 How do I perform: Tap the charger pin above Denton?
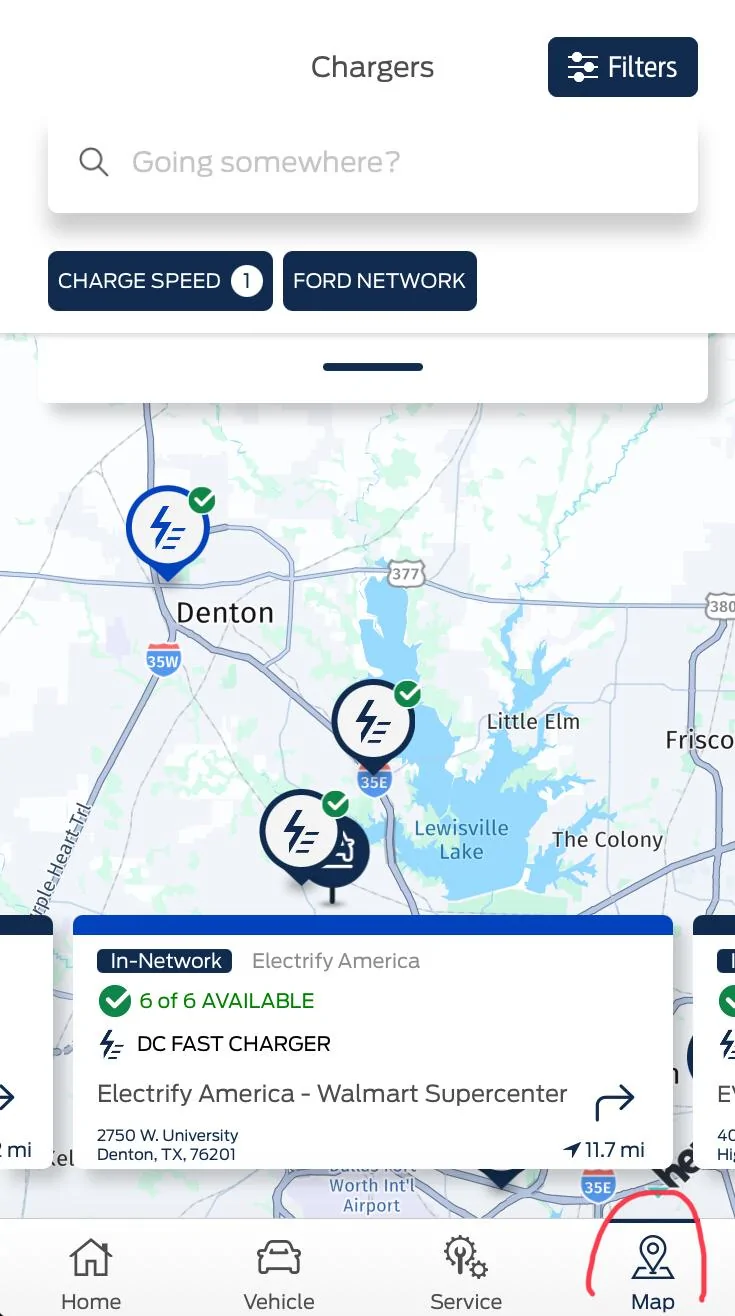tap(167, 528)
